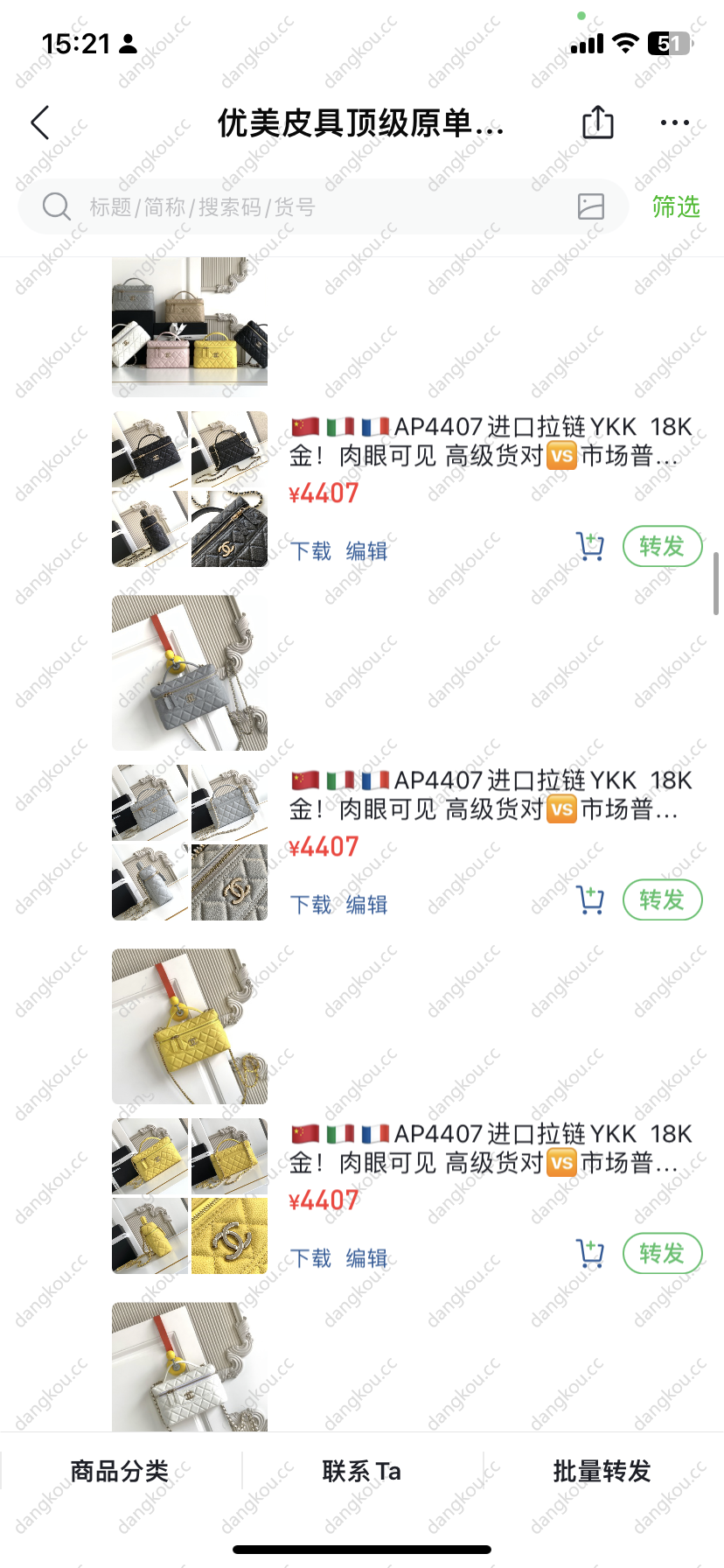724x1568 pixels.
Task: Open the large yellow bag photo
Action: pos(190,1026)
